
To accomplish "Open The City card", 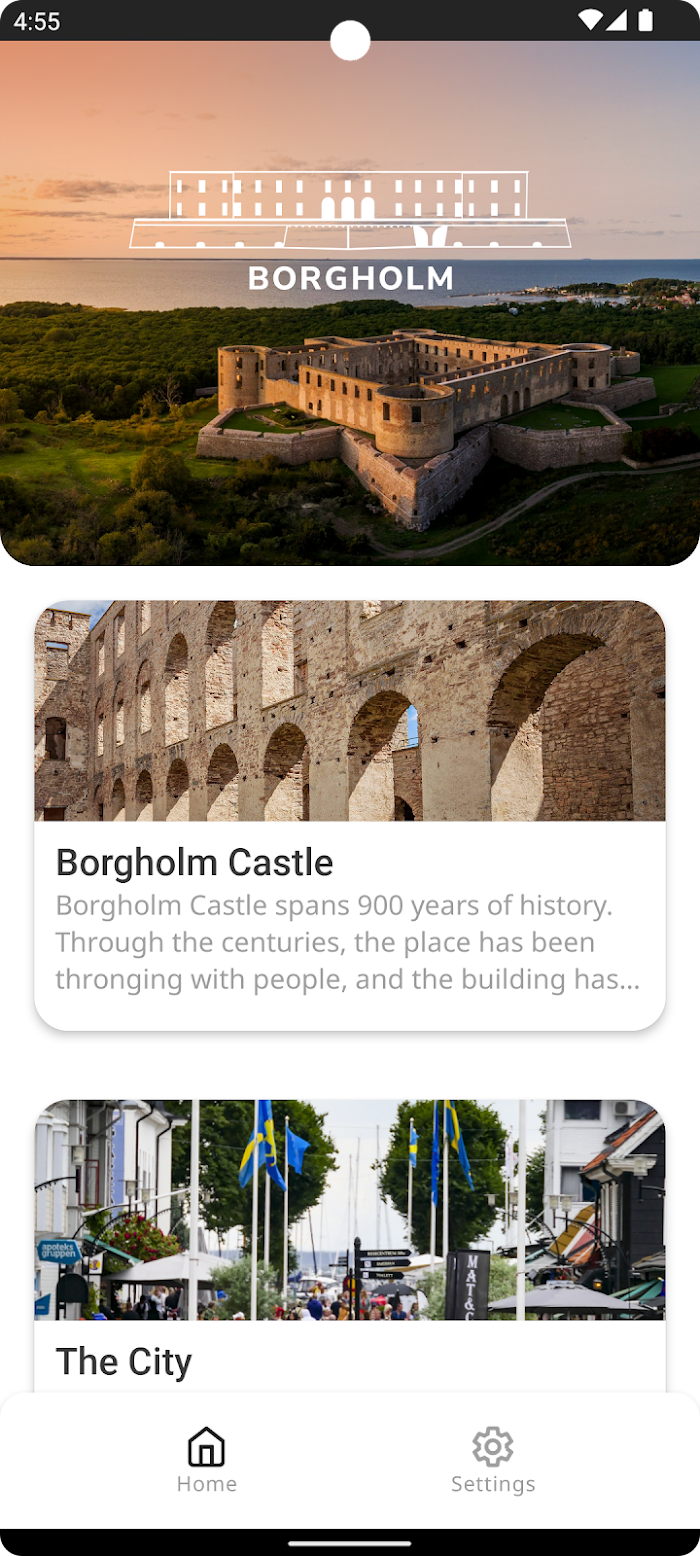I will pos(350,1246).
